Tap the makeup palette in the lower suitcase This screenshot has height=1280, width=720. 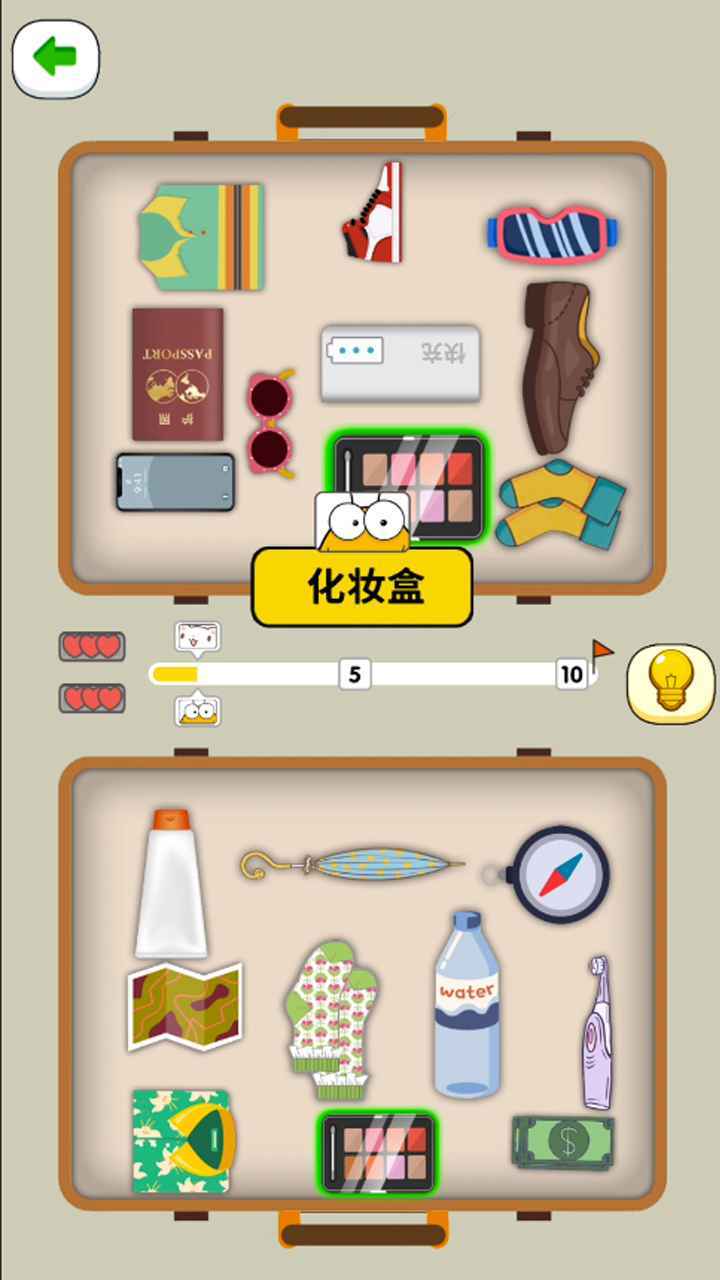(x=378, y=1151)
